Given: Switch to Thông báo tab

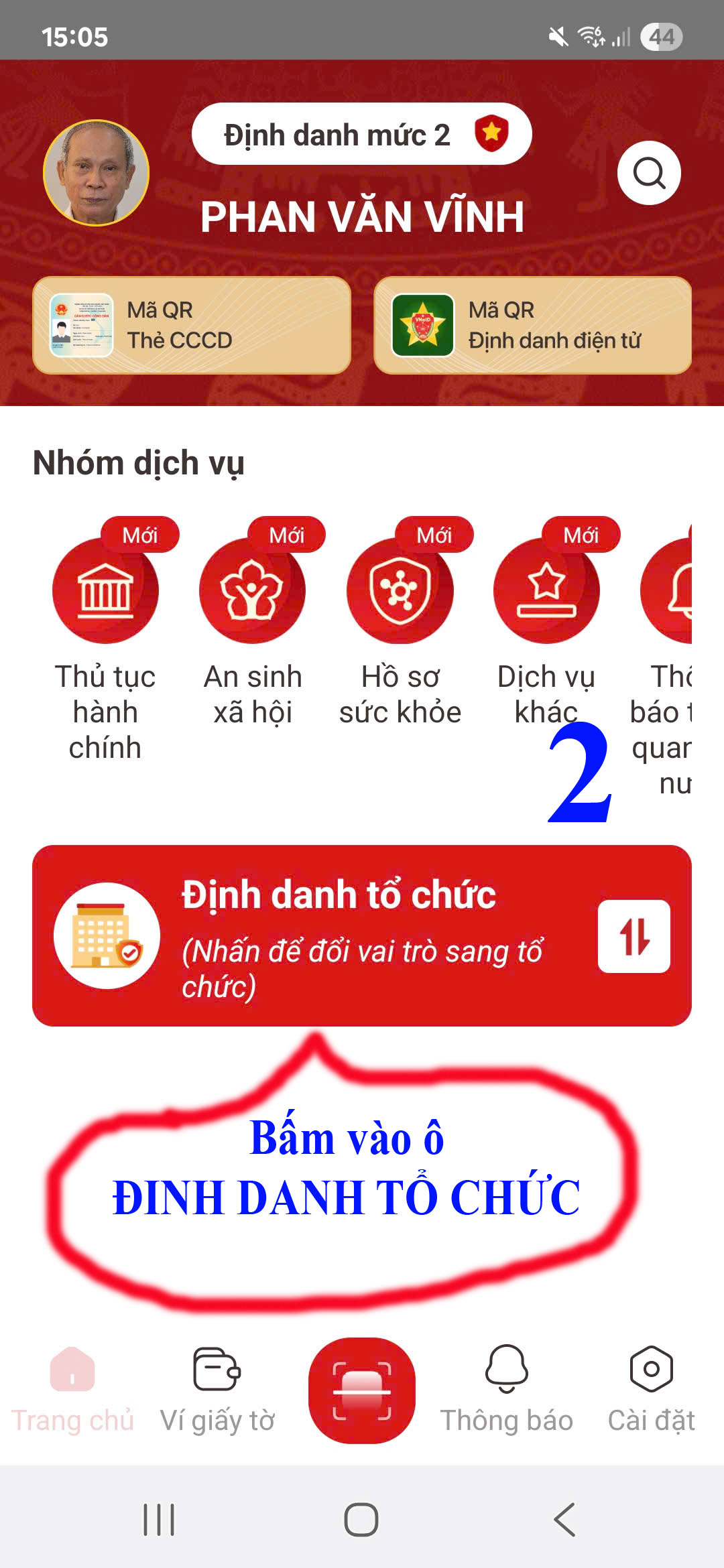Looking at the screenshot, I should pos(506,1388).
